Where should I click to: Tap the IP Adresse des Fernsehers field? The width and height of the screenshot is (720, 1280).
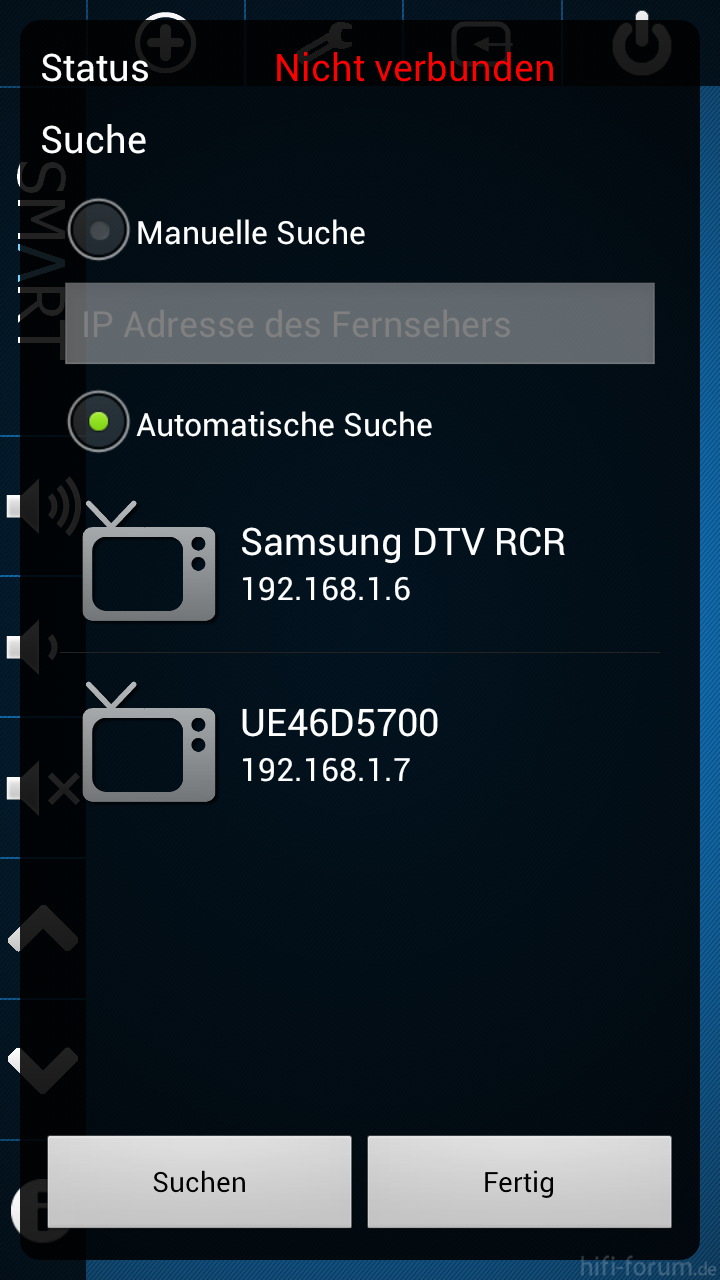pyautogui.click(x=360, y=323)
